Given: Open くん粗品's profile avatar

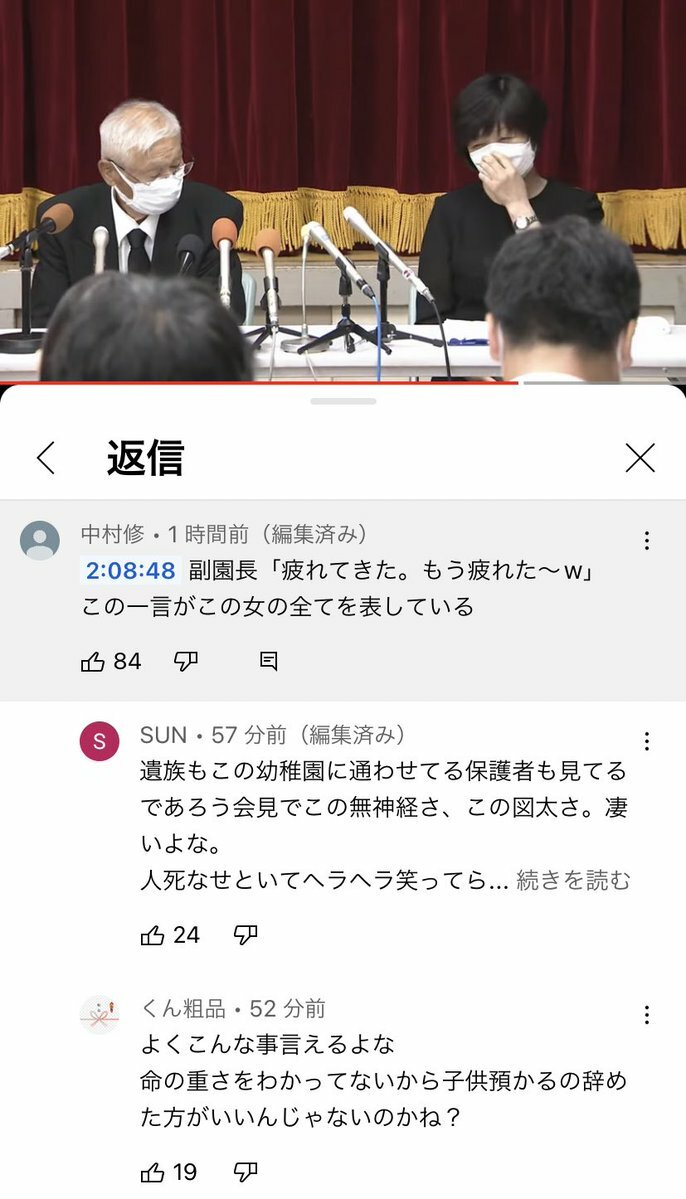Looking at the screenshot, I should point(99,1014).
